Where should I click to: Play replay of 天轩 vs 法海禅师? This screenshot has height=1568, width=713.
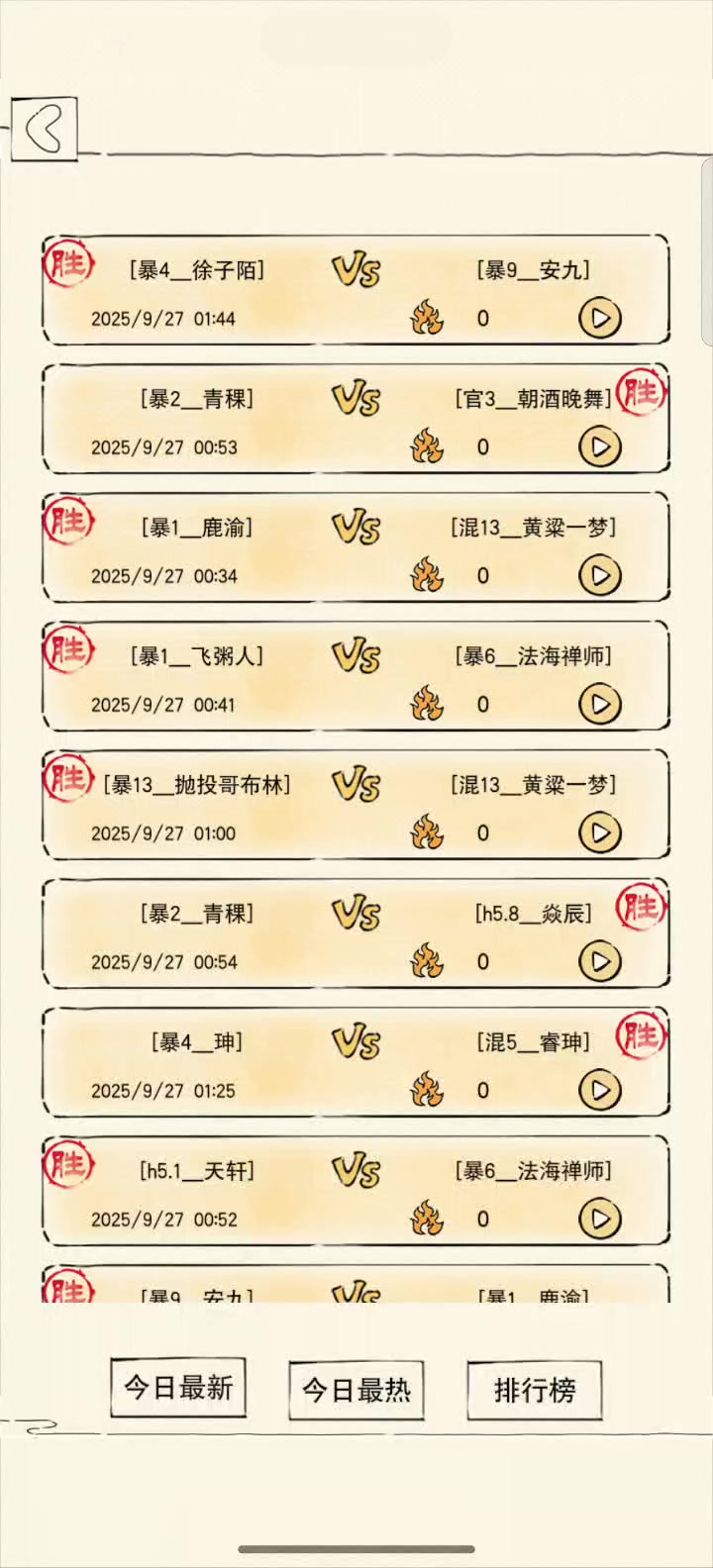click(599, 1220)
